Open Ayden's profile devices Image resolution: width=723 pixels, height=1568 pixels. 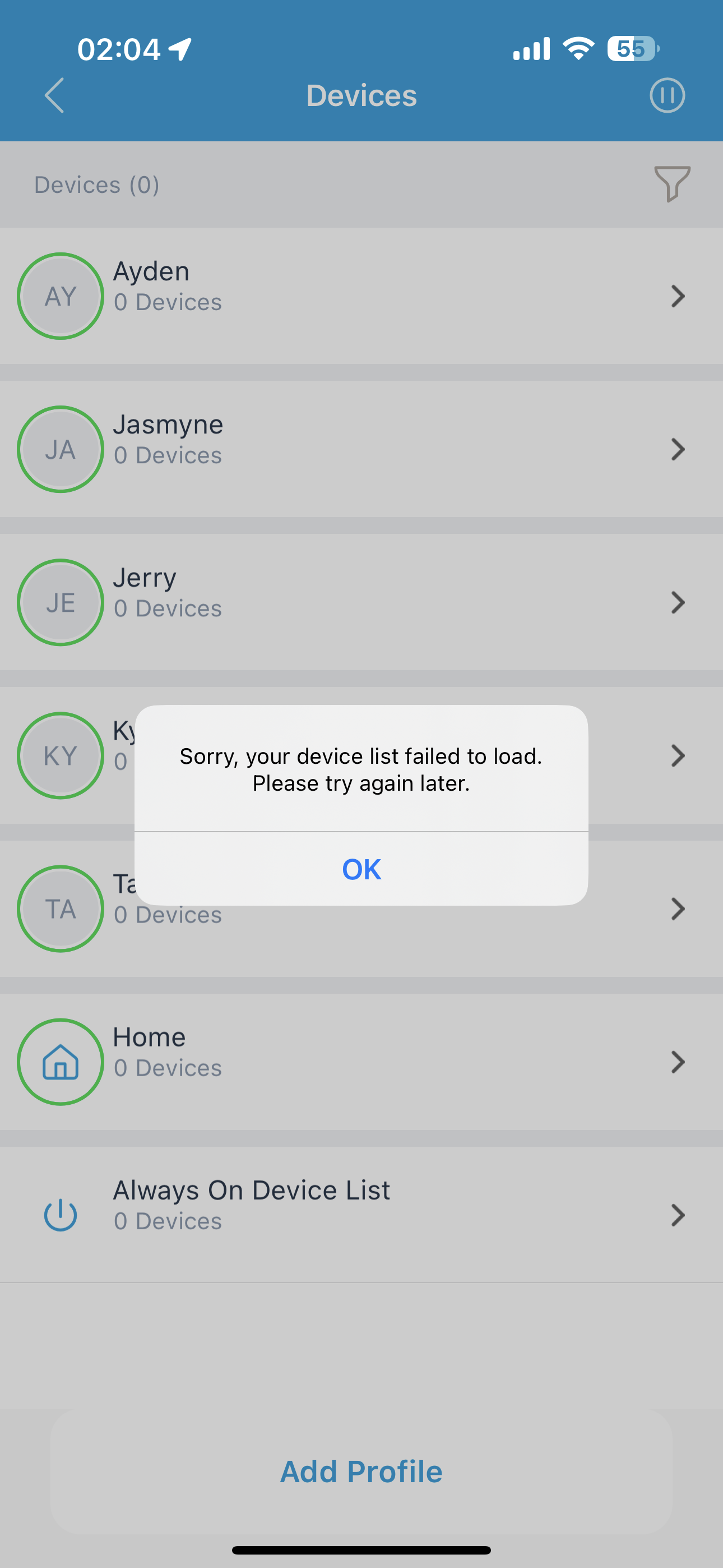coord(361,296)
